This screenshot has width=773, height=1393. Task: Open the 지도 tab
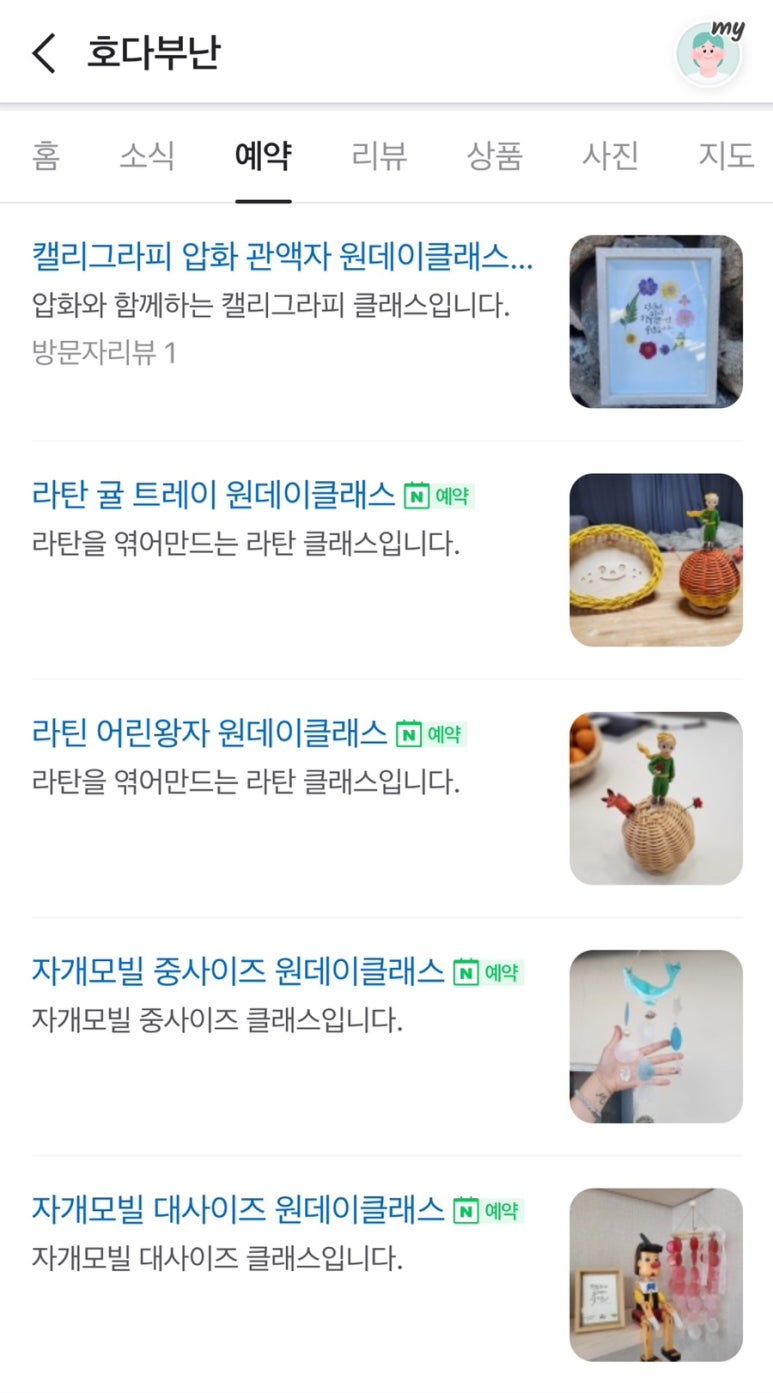tap(725, 156)
